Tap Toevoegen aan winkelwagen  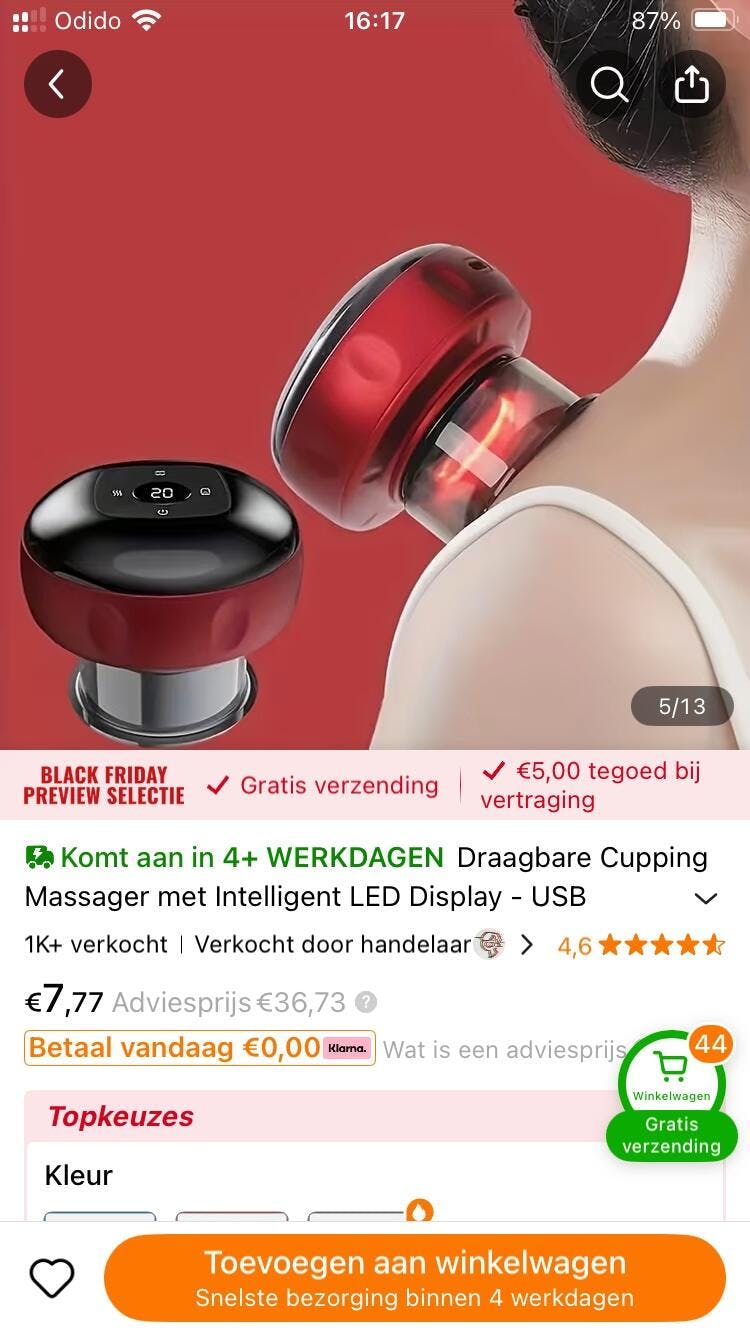pos(415,1278)
